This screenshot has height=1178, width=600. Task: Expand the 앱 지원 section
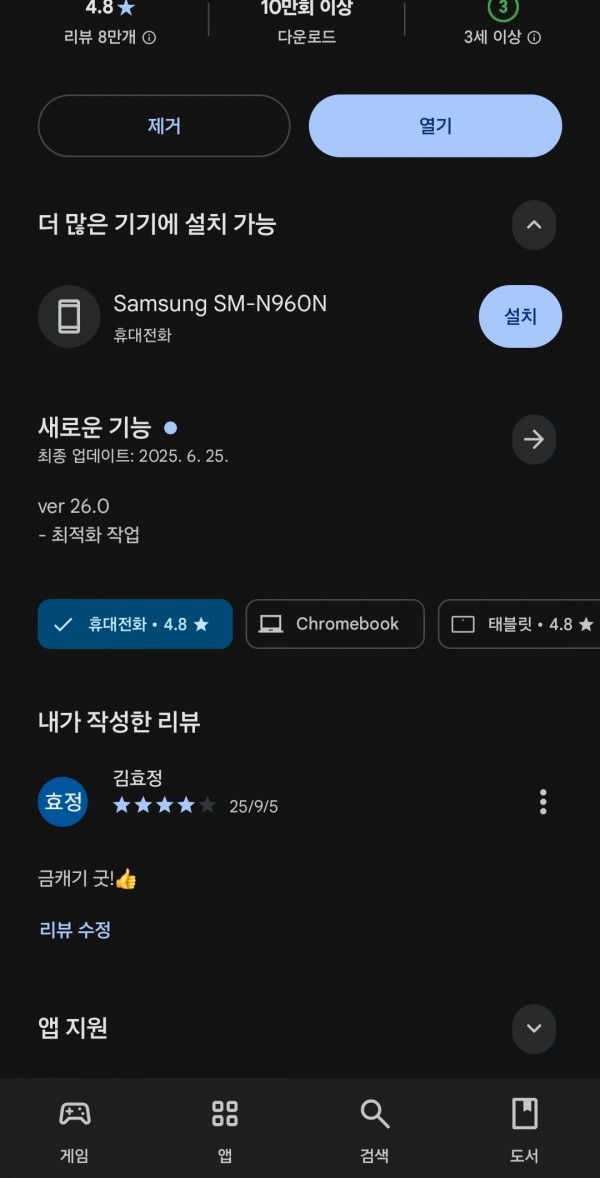click(x=534, y=1028)
